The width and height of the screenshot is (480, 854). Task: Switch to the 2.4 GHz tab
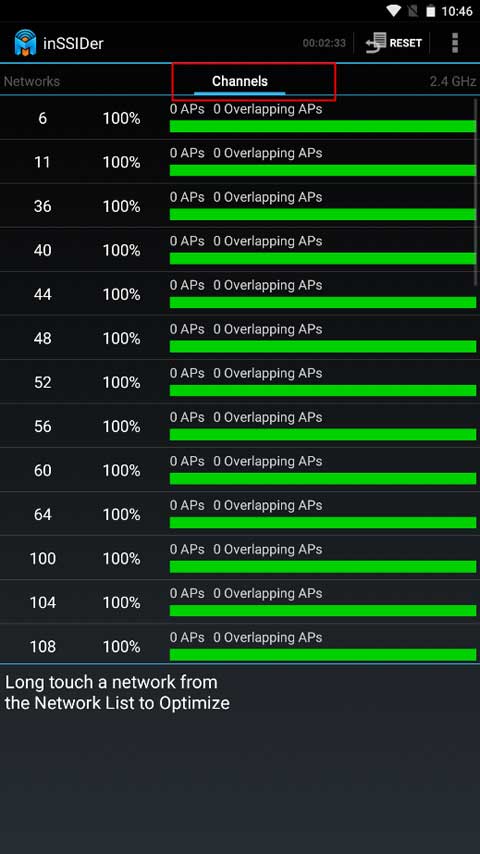point(453,82)
